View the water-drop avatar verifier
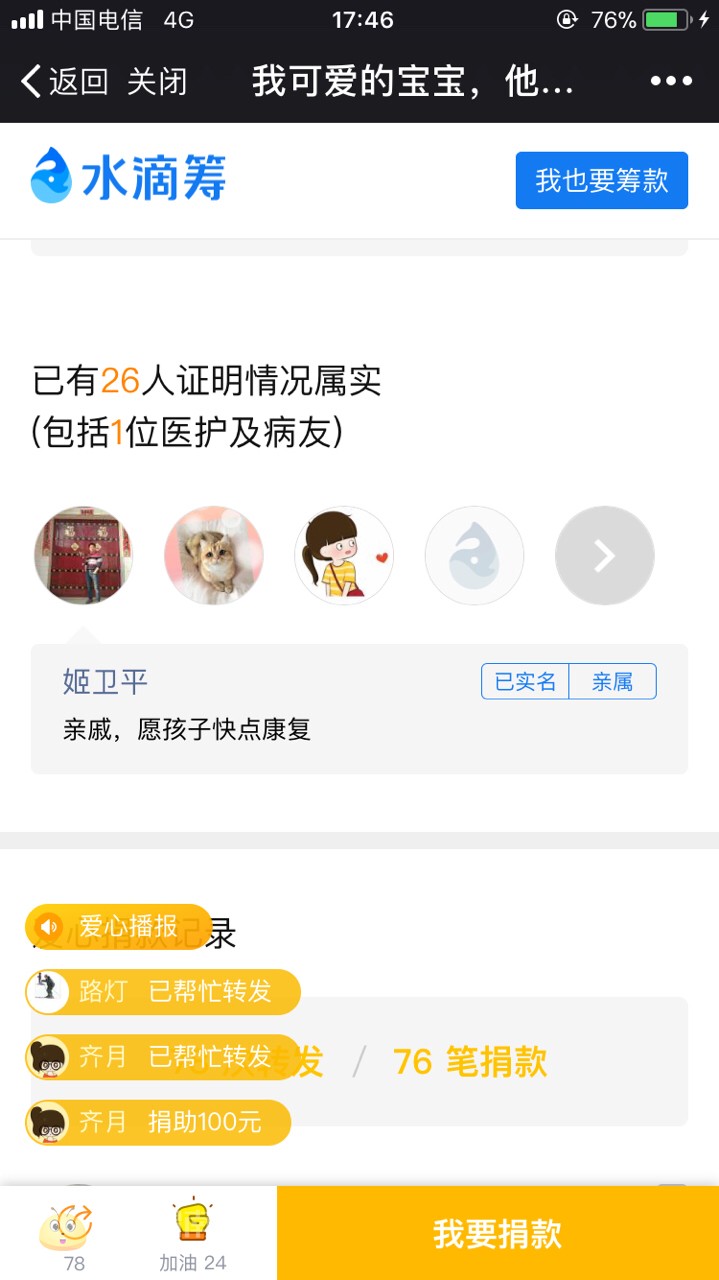 (474, 555)
